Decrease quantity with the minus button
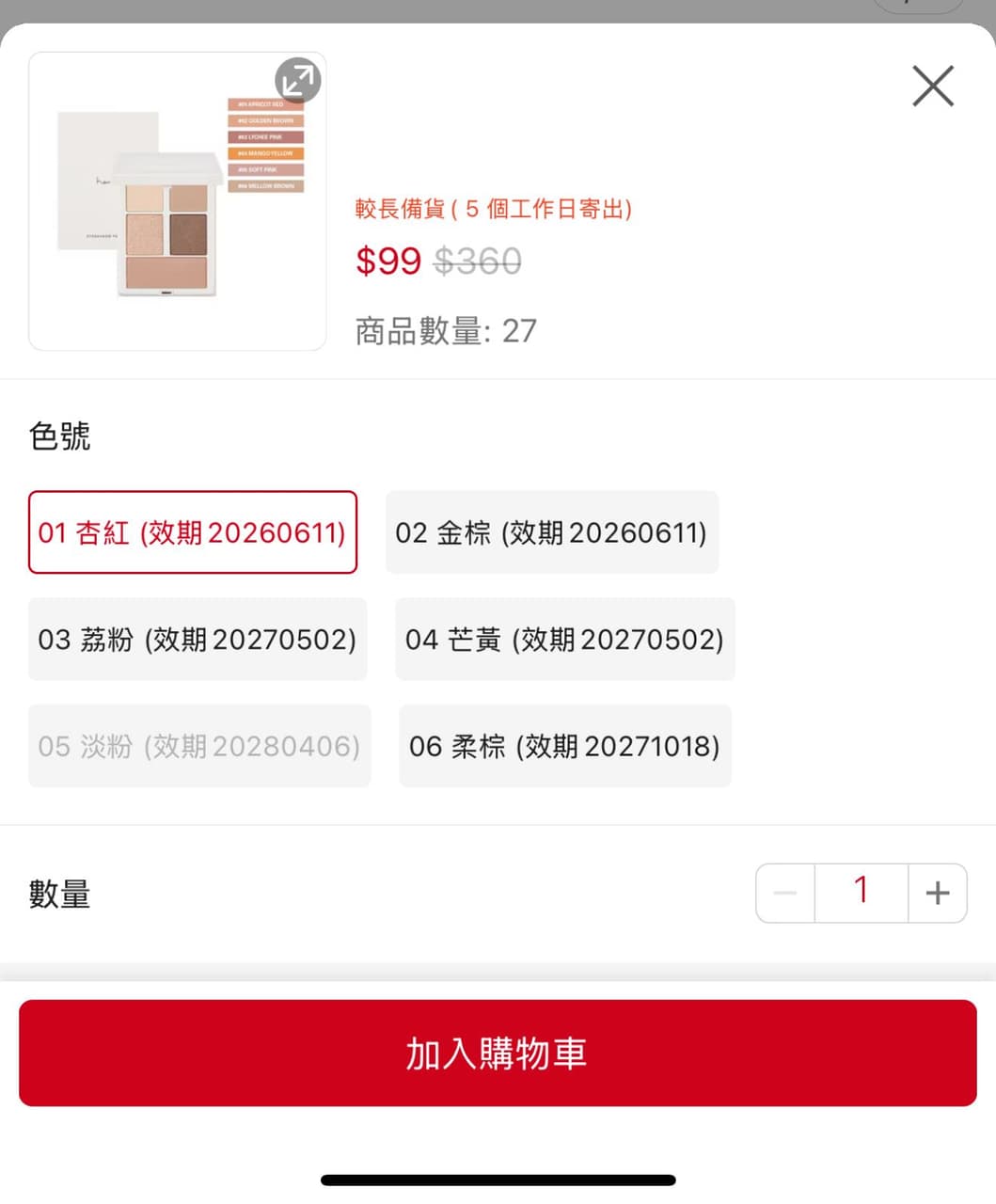The height and width of the screenshot is (1204, 996). pos(784,892)
